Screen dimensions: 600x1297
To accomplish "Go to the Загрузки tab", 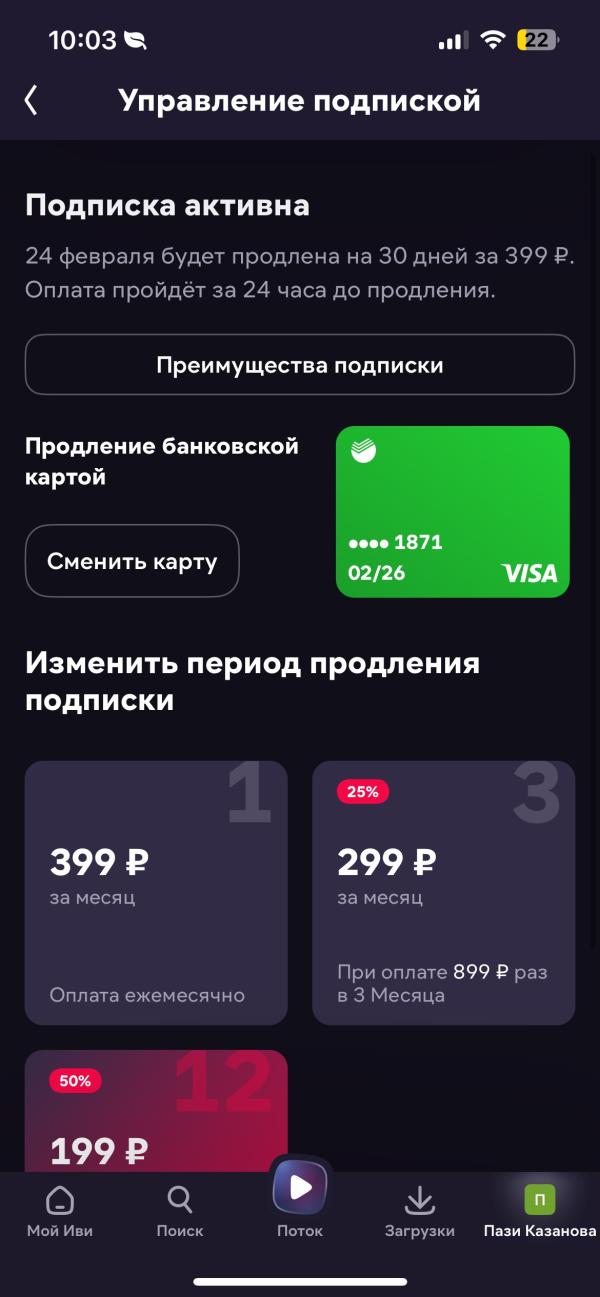I will (420, 1212).
